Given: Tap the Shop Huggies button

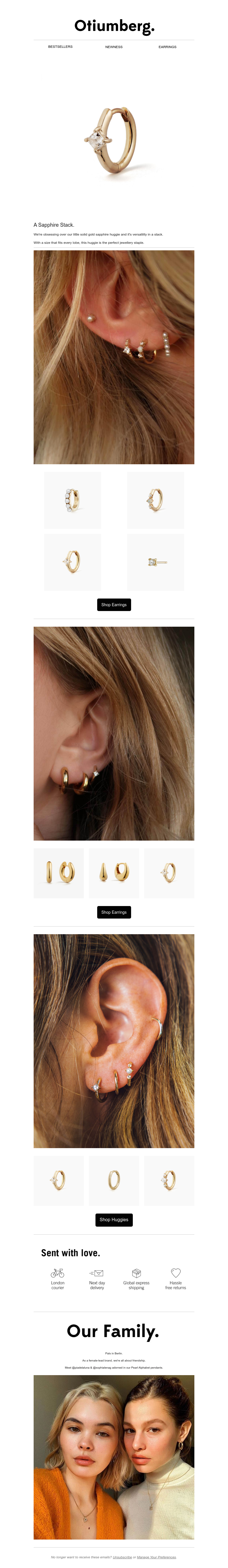Looking at the screenshot, I should coord(114,1219).
